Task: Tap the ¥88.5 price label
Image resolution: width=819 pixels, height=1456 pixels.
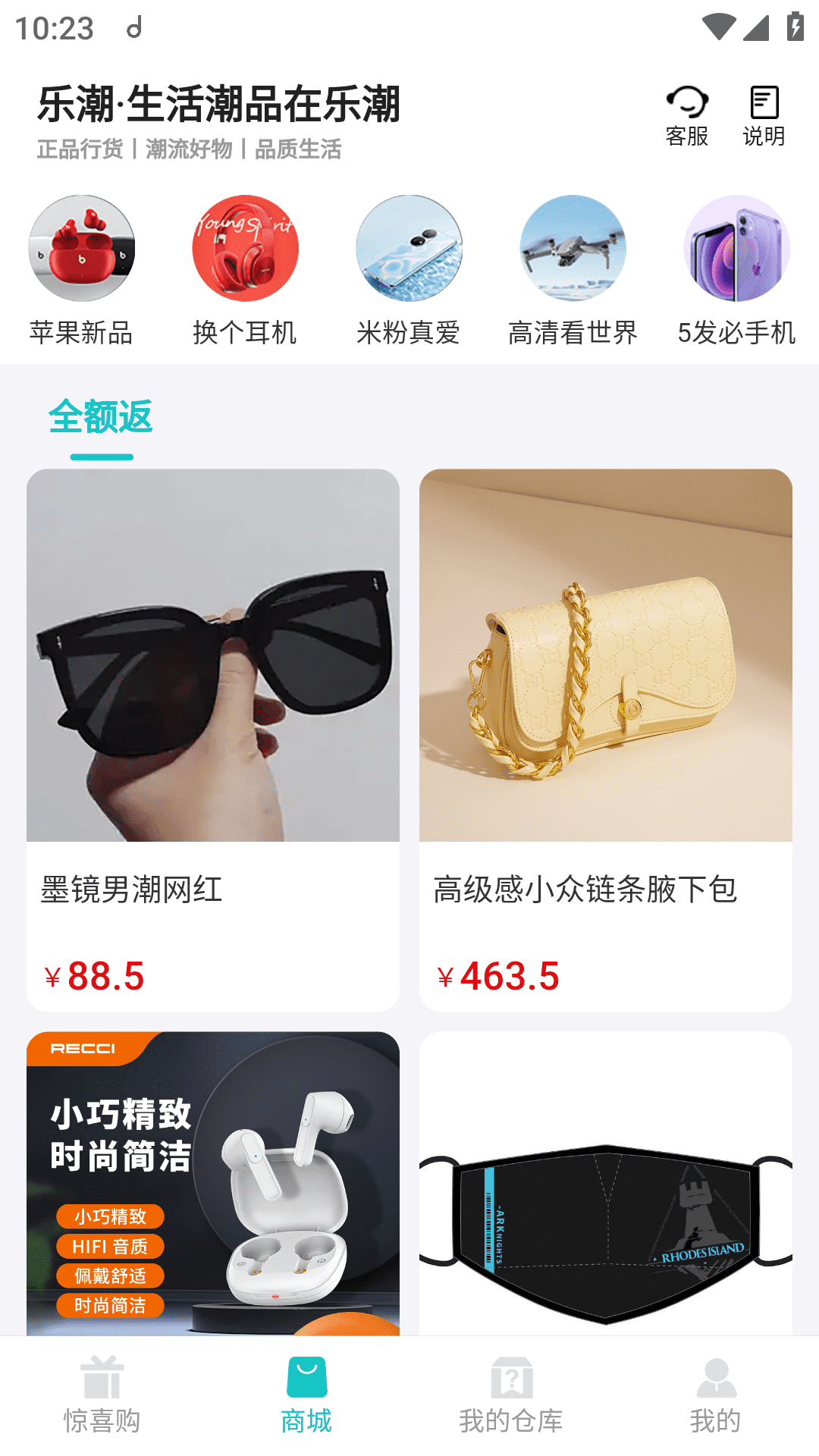Action: tap(95, 977)
